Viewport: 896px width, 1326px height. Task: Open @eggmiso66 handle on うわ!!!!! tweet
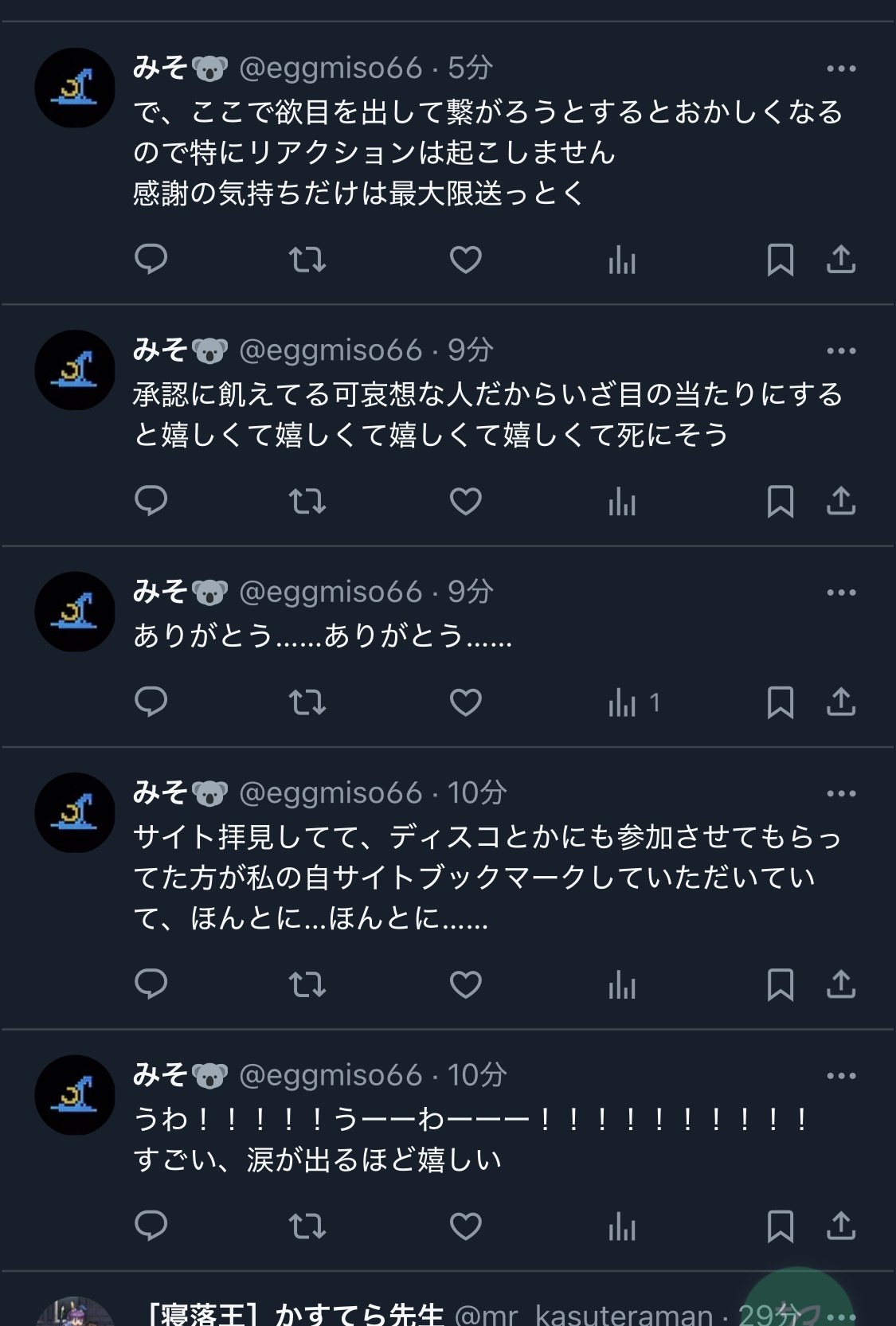[331, 1075]
